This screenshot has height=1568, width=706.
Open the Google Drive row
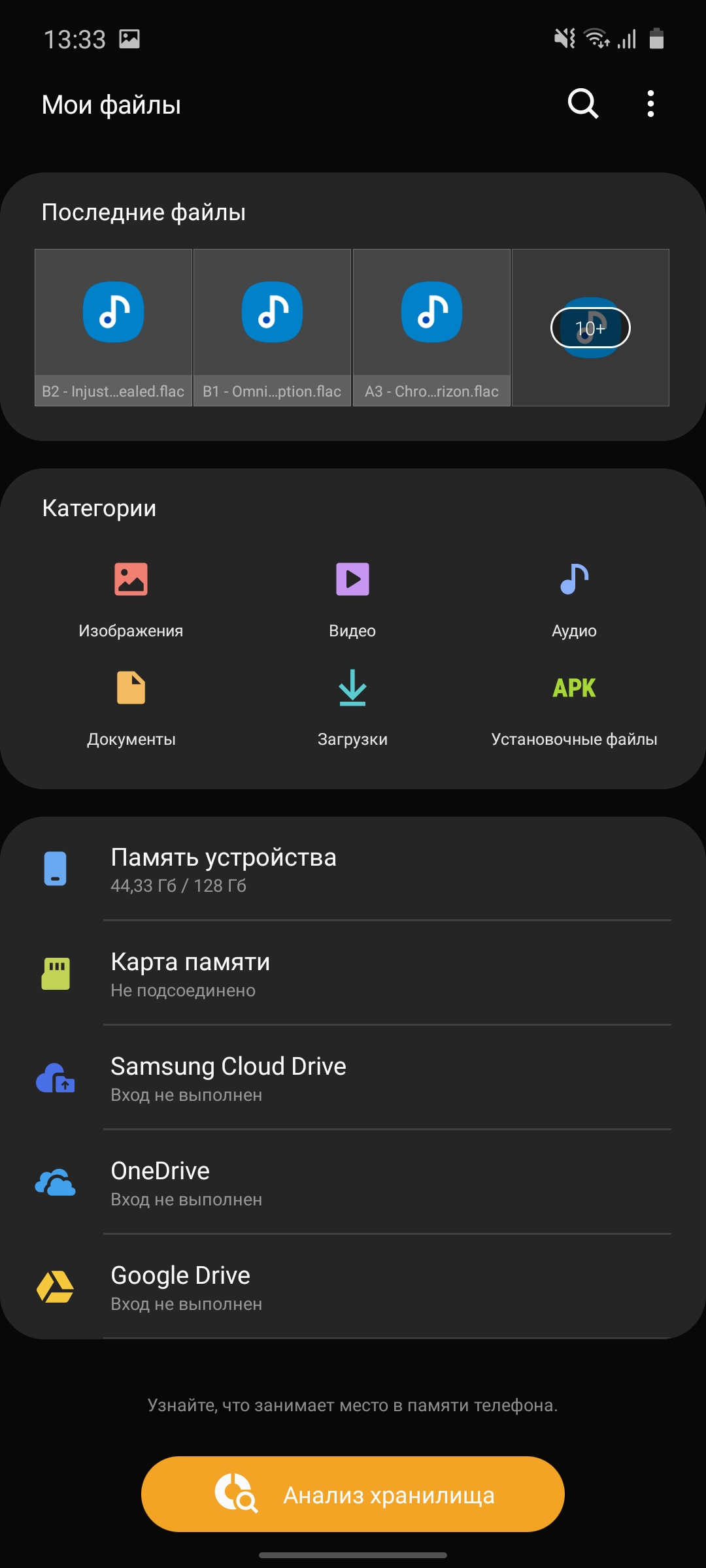(x=353, y=1287)
